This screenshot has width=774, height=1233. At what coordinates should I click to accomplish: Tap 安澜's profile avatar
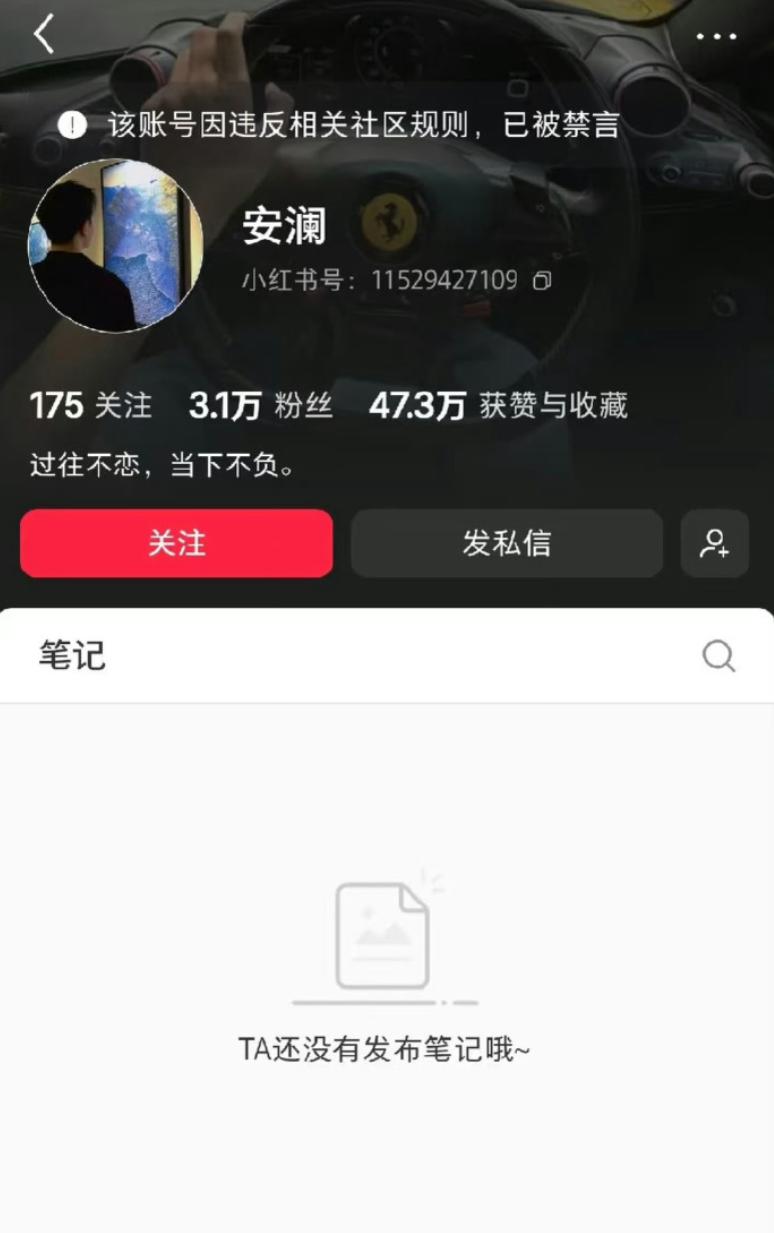[116, 246]
